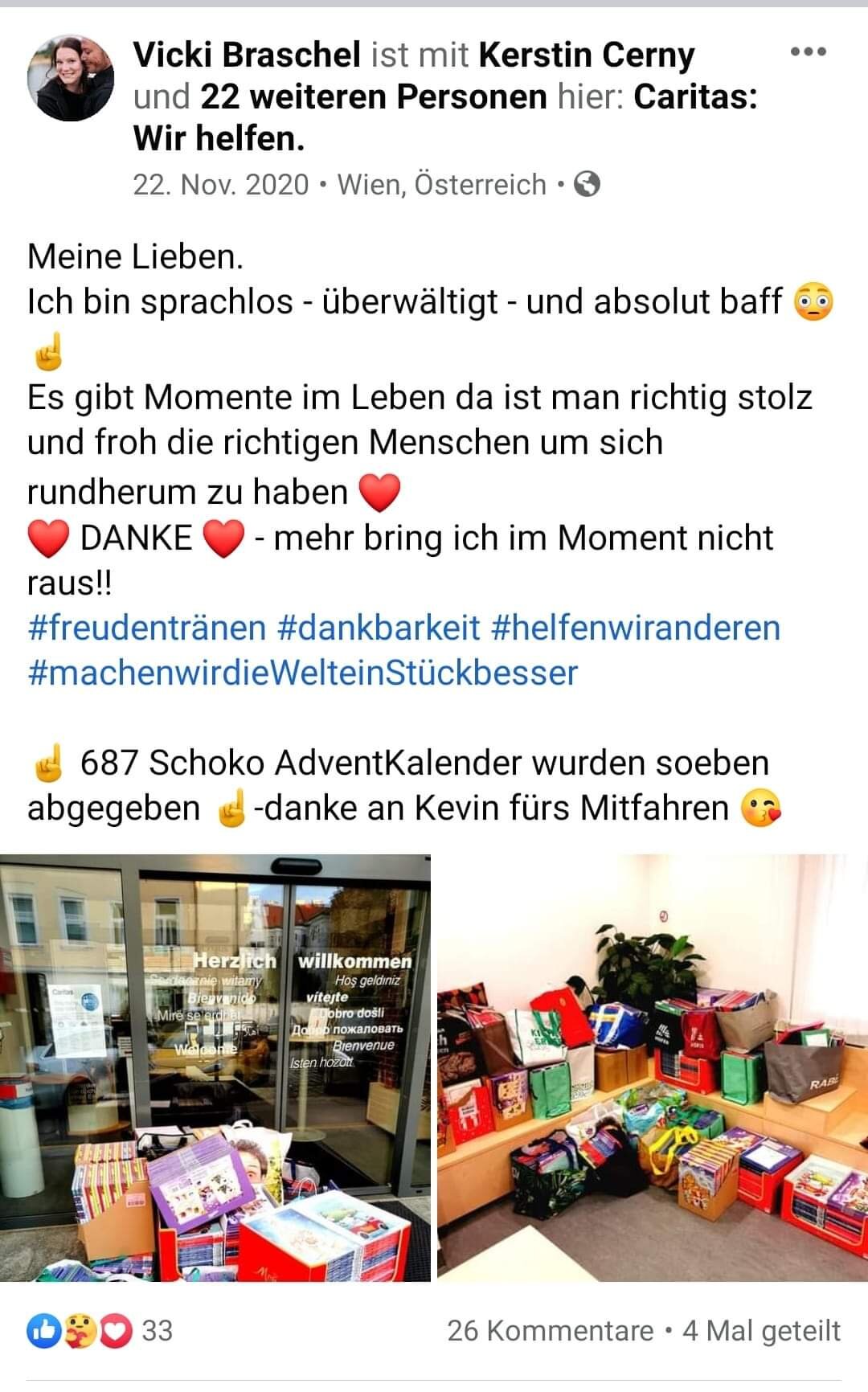This screenshot has width=868, height=1392.
Task: Open the post's three-dot overflow menu
Action: point(807,52)
